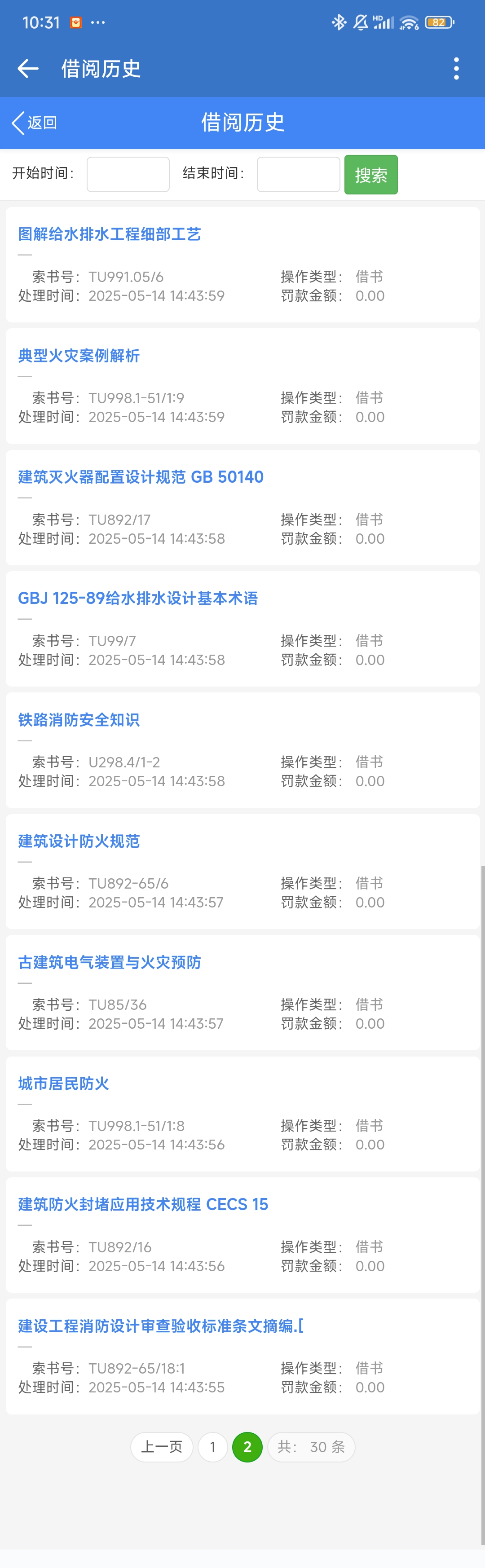Open 建筑防火封堵应用技术规程 CECS 15

143,1205
